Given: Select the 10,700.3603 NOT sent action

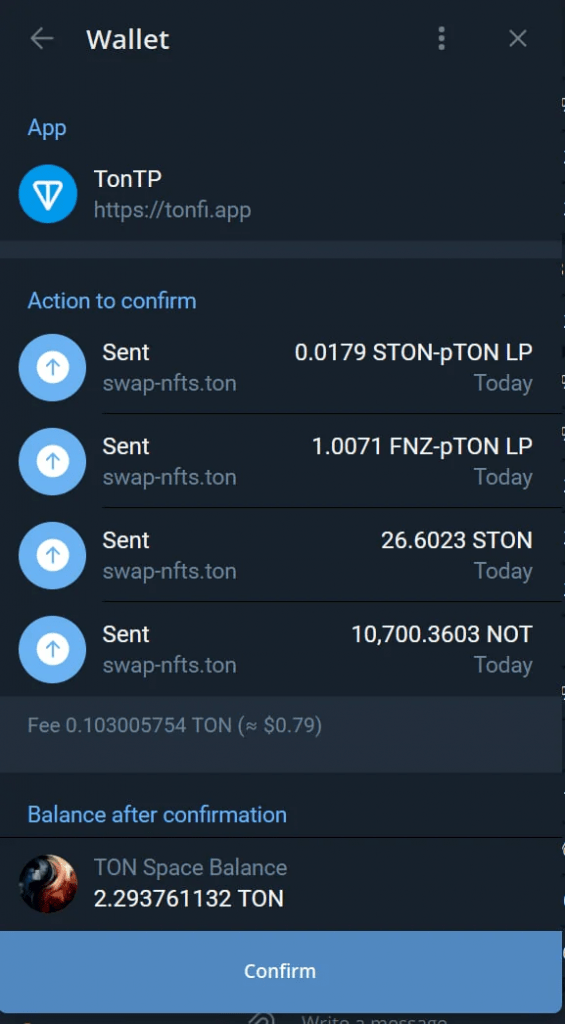Looking at the screenshot, I should (281, 649).
